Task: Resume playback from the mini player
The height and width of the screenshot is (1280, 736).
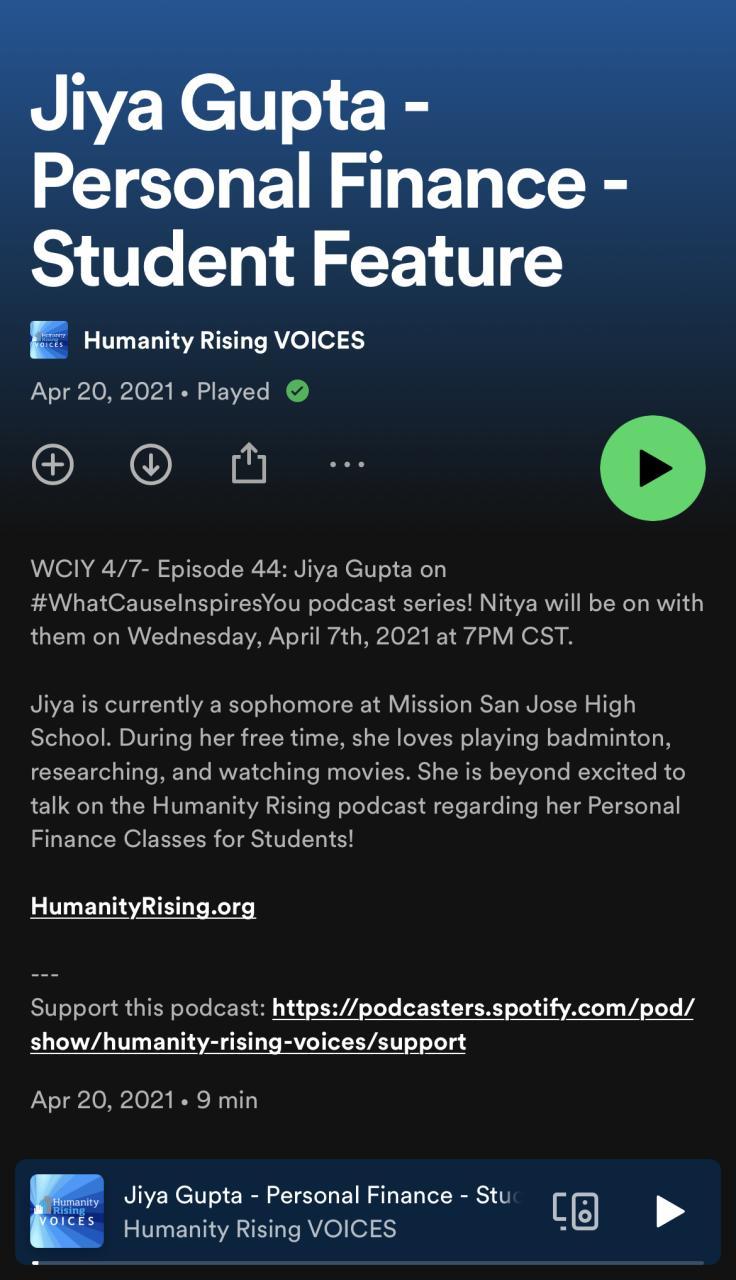Action: click(669, 1211)
